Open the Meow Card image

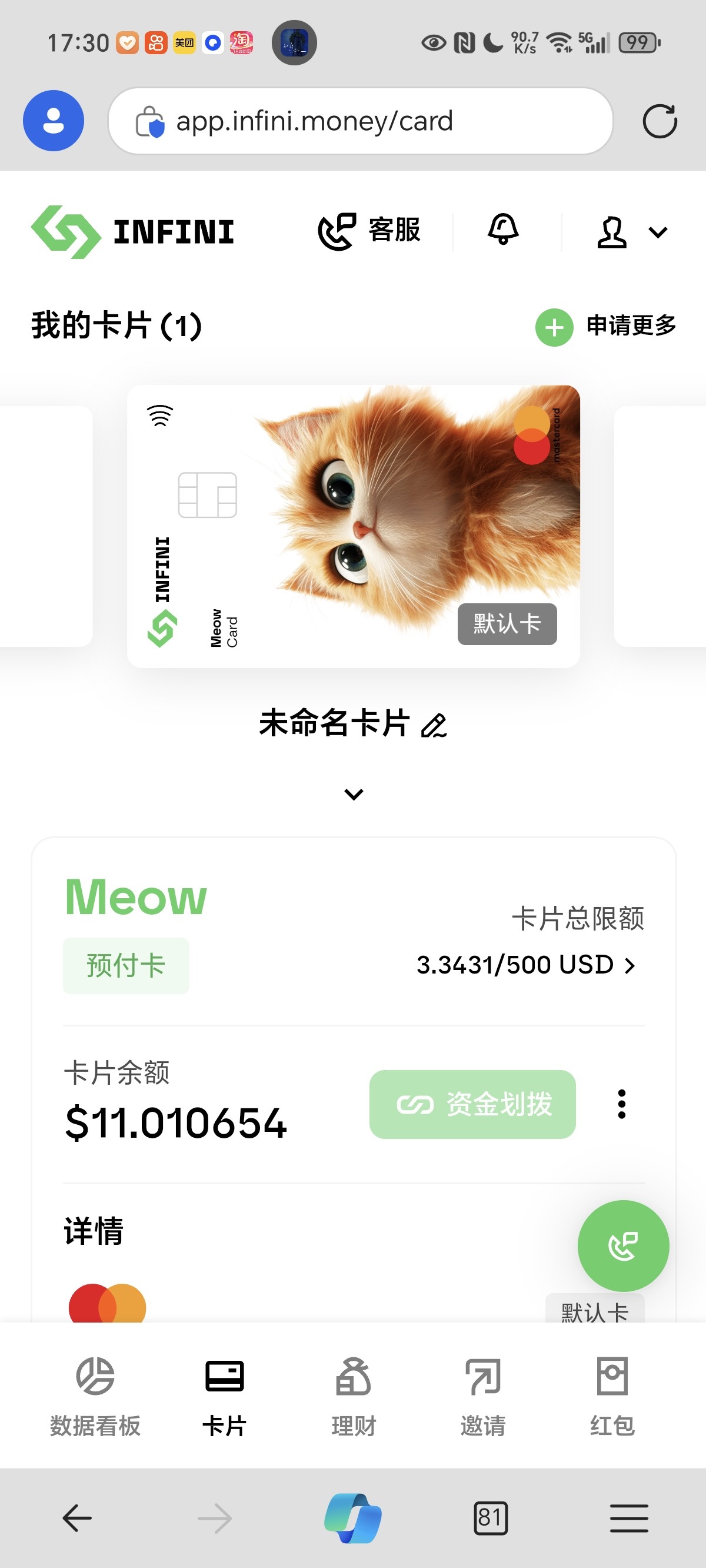[353, 526]
